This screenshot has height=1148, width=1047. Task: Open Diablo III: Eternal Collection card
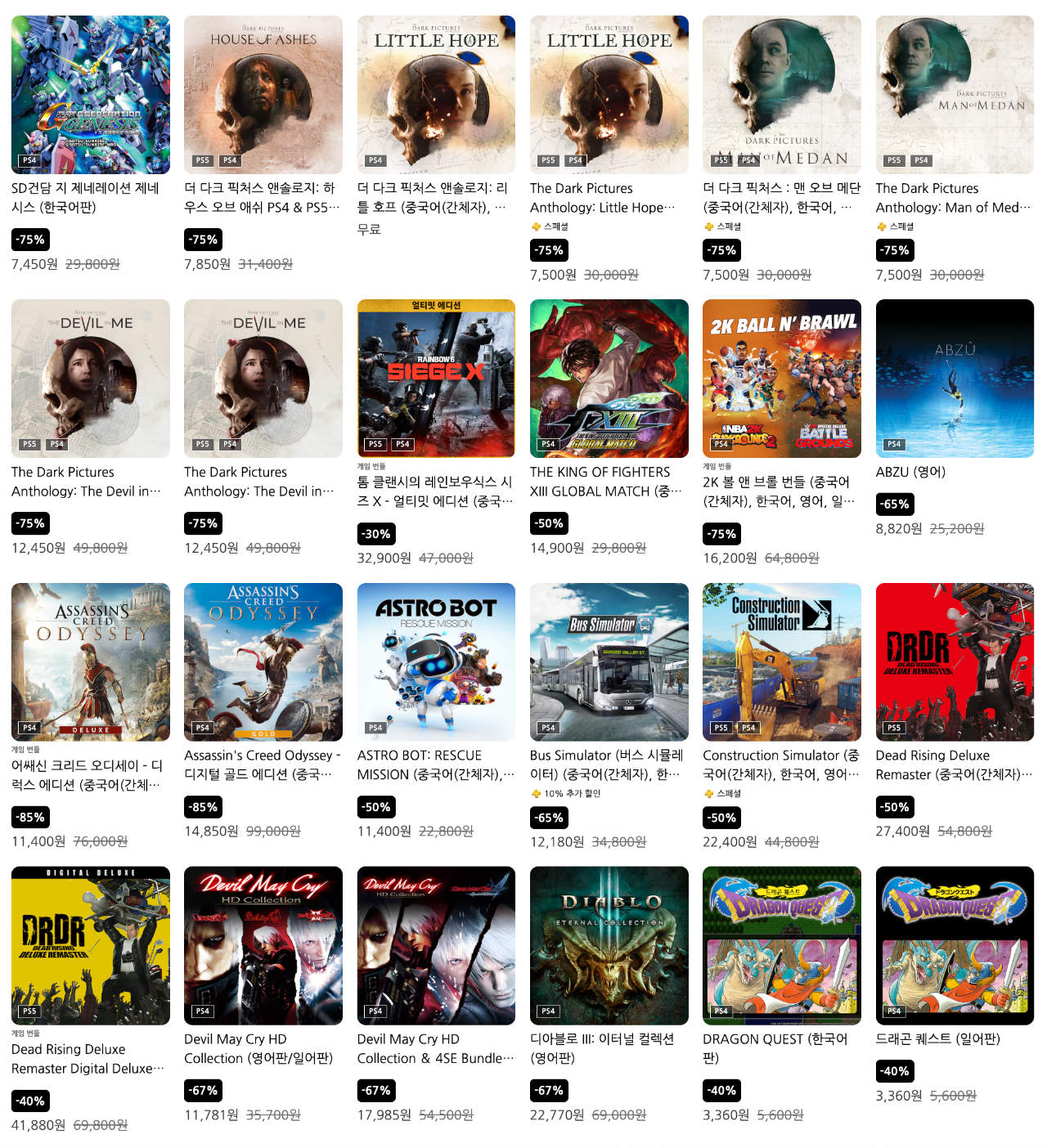[x=609, y=946]
